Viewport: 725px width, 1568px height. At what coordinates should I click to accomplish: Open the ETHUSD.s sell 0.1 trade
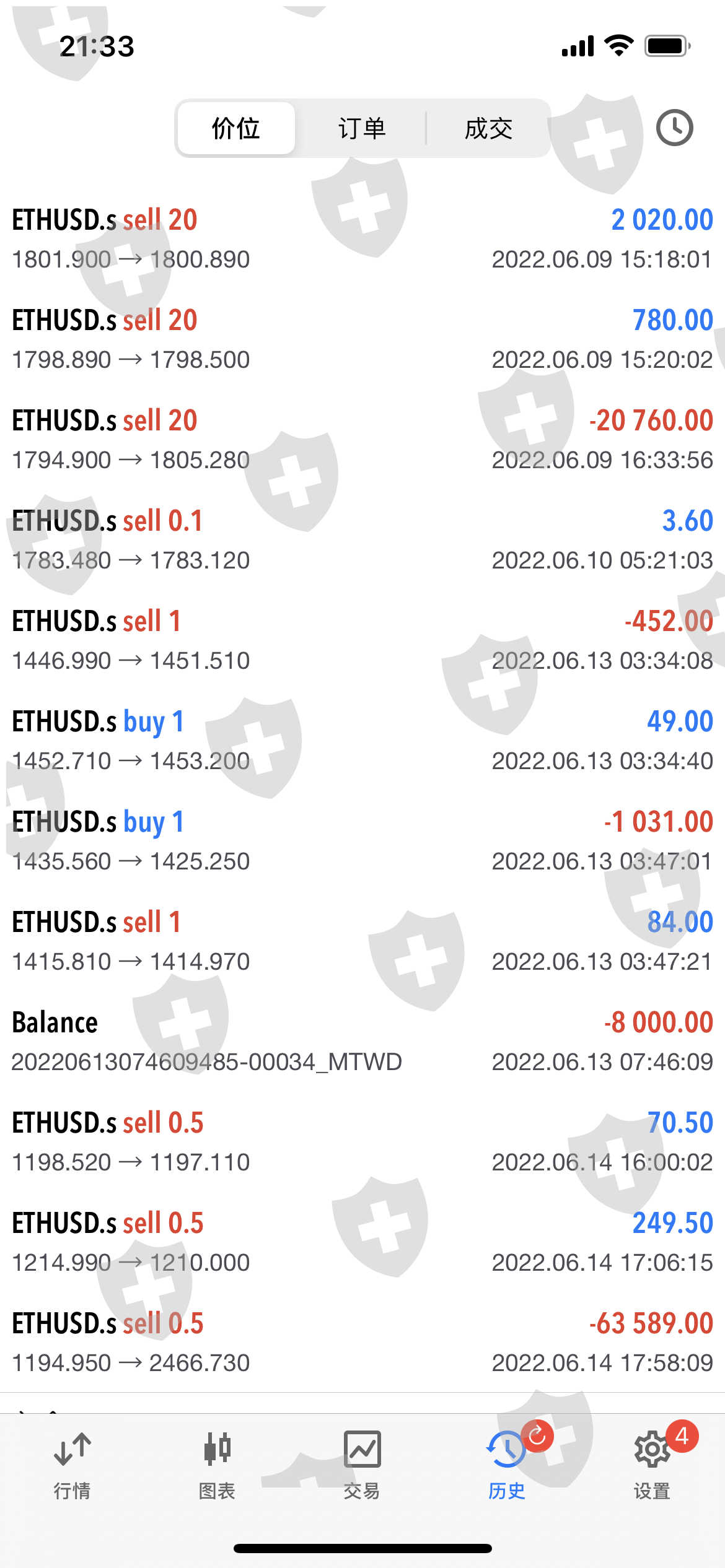(362, 540)
